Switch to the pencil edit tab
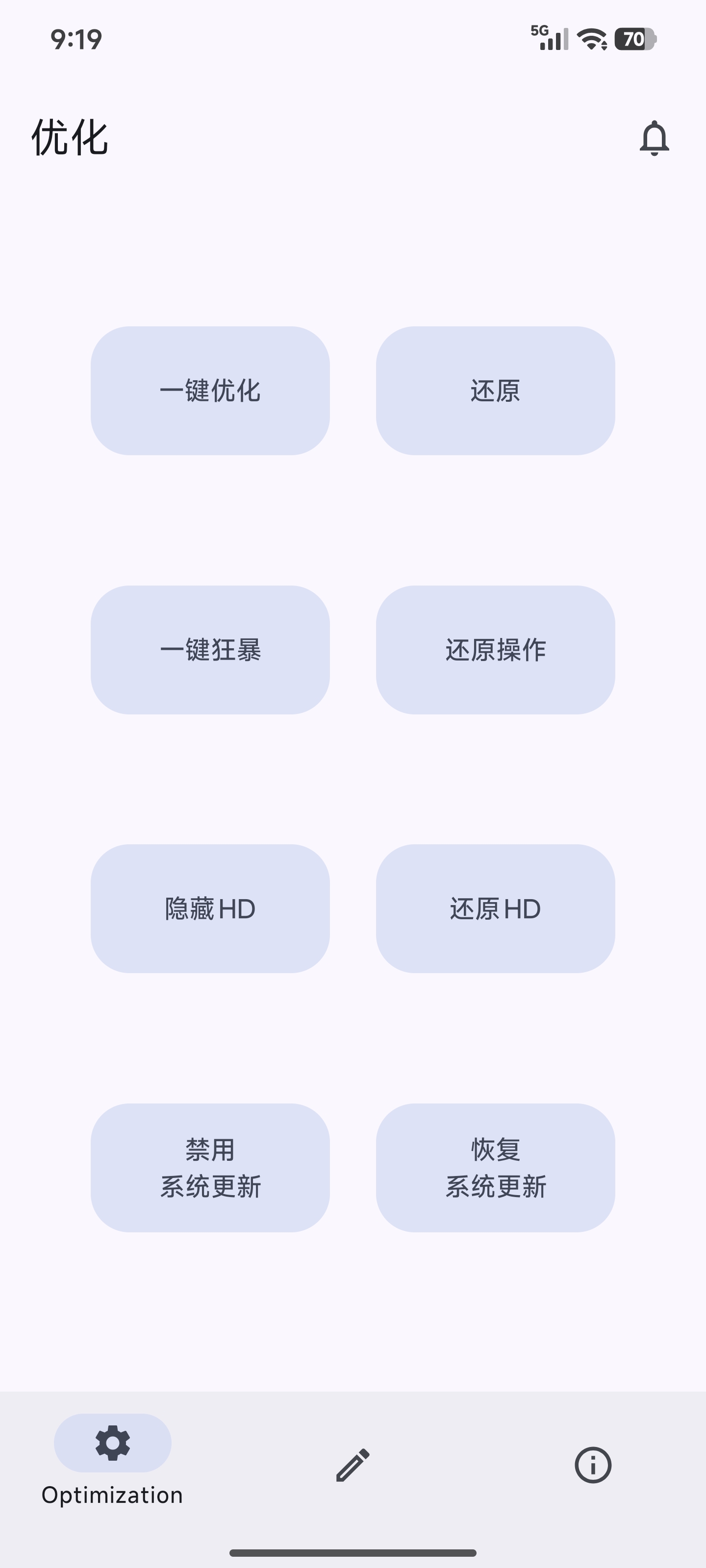The height and width of the screenshot is (1568, 706). pos(353,1465)
